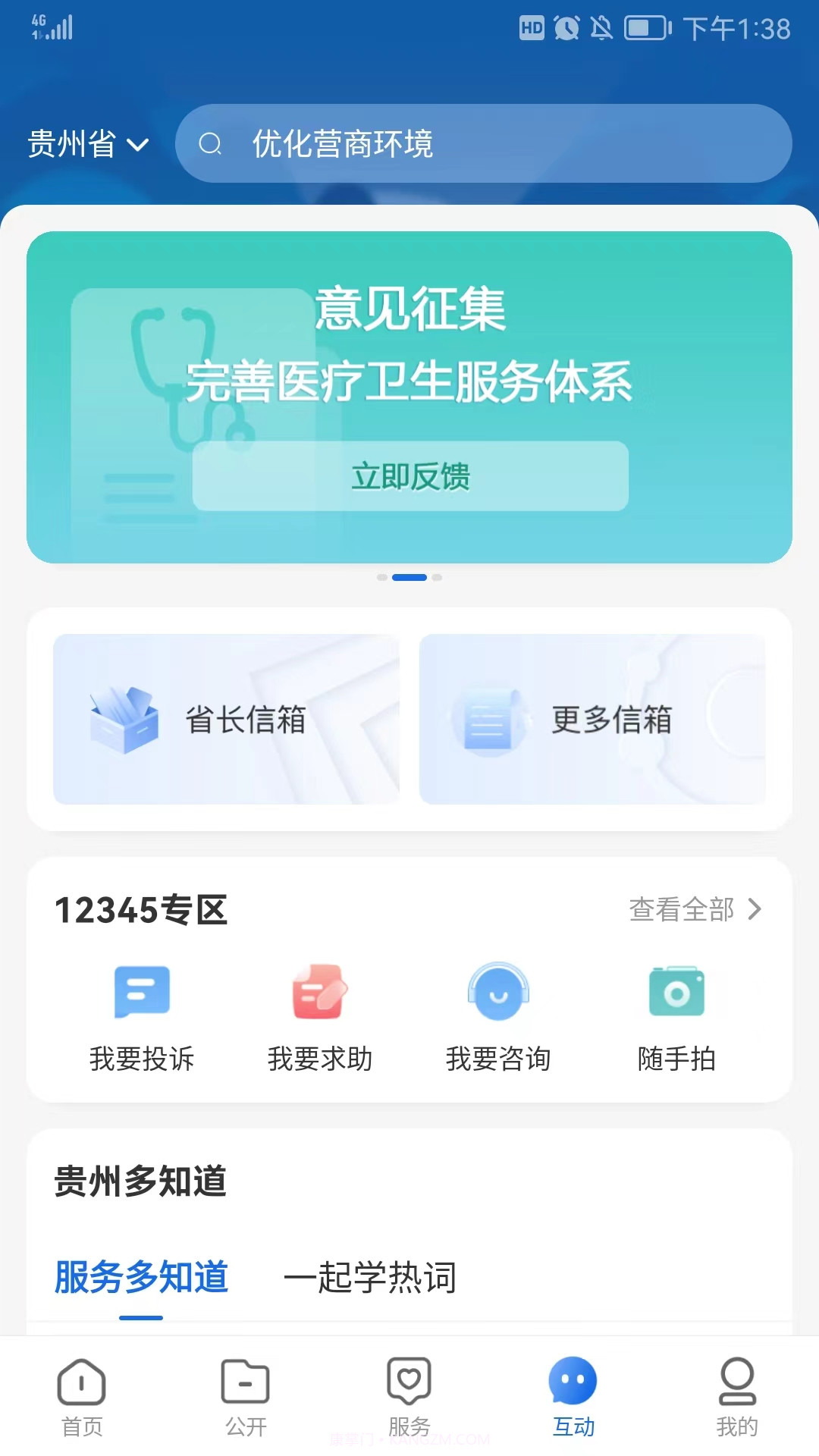Open the 我要投诉 complaint icon

[x=143, y=991]
